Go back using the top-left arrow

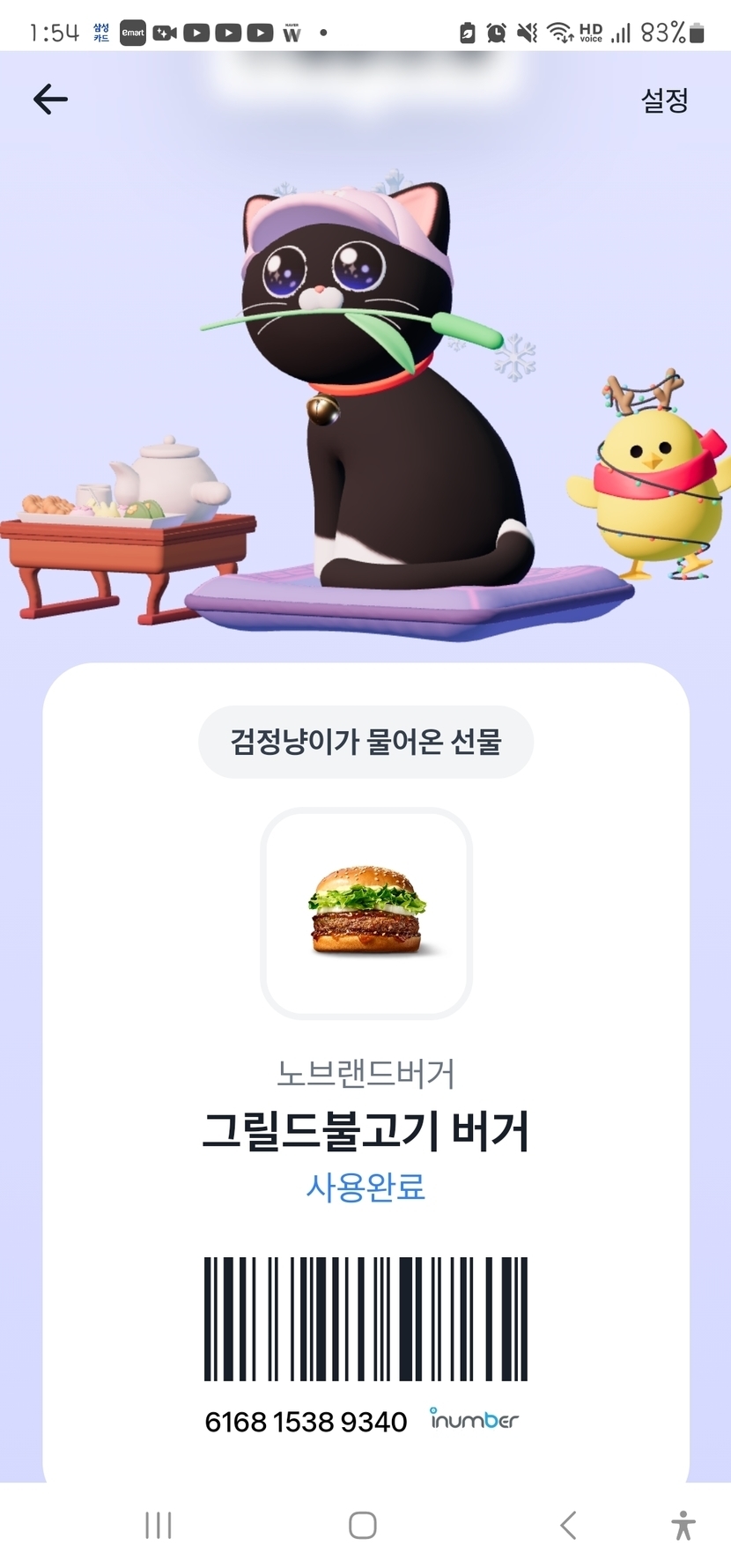pyautogui.click(x=50, y=100)
